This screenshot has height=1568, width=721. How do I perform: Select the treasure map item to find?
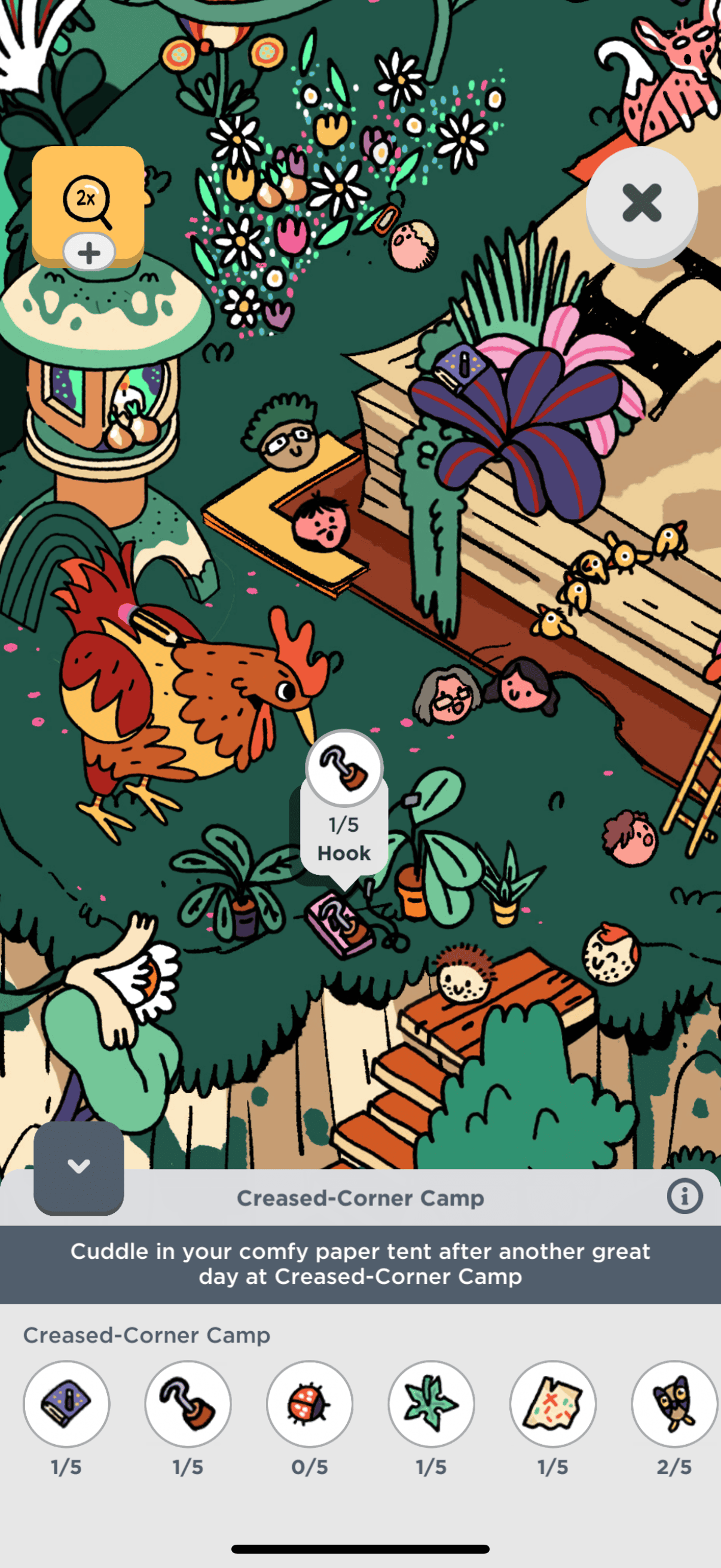552,1403
